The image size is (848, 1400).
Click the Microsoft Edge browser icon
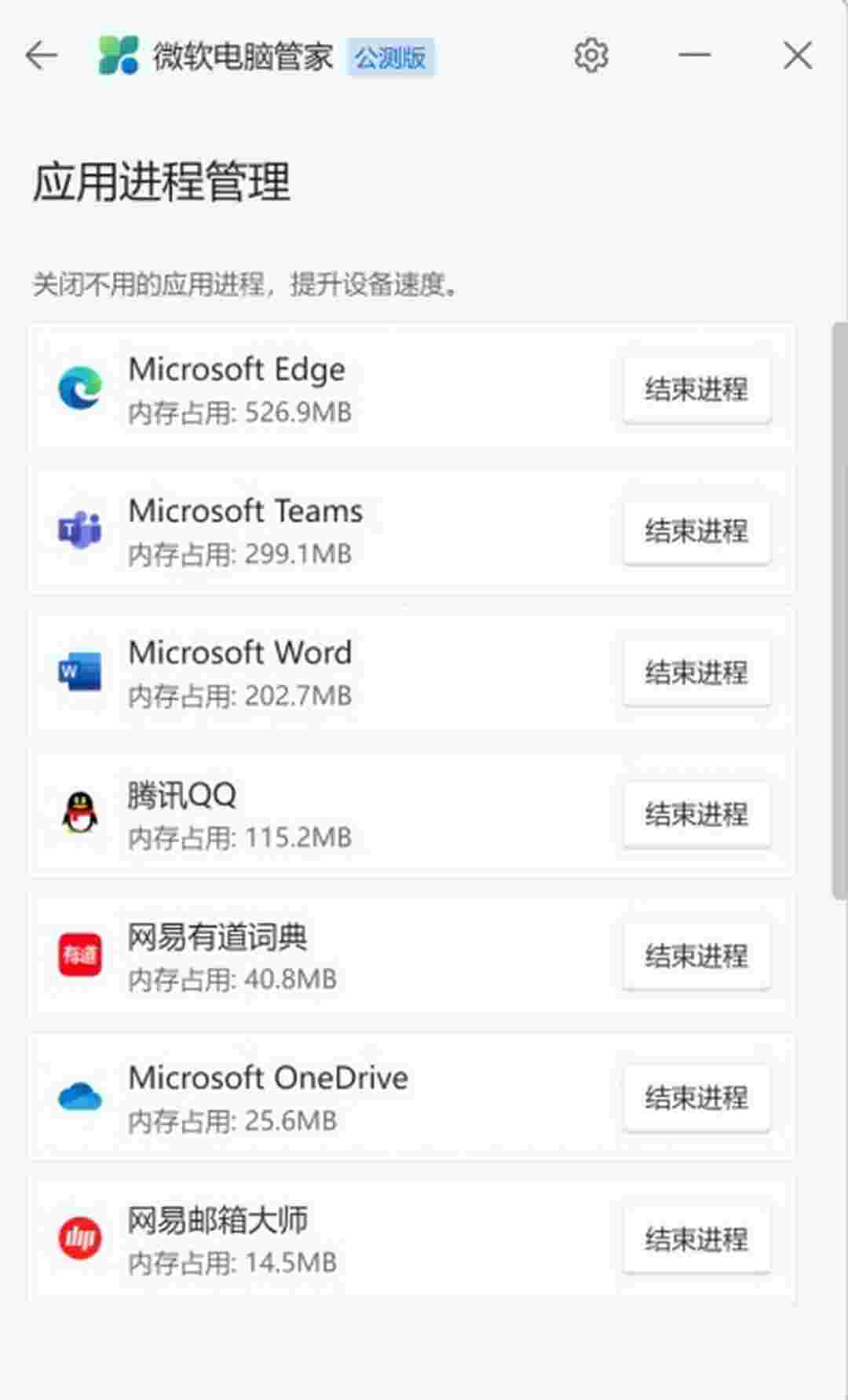pyautogui.click(x=82, y=387)
